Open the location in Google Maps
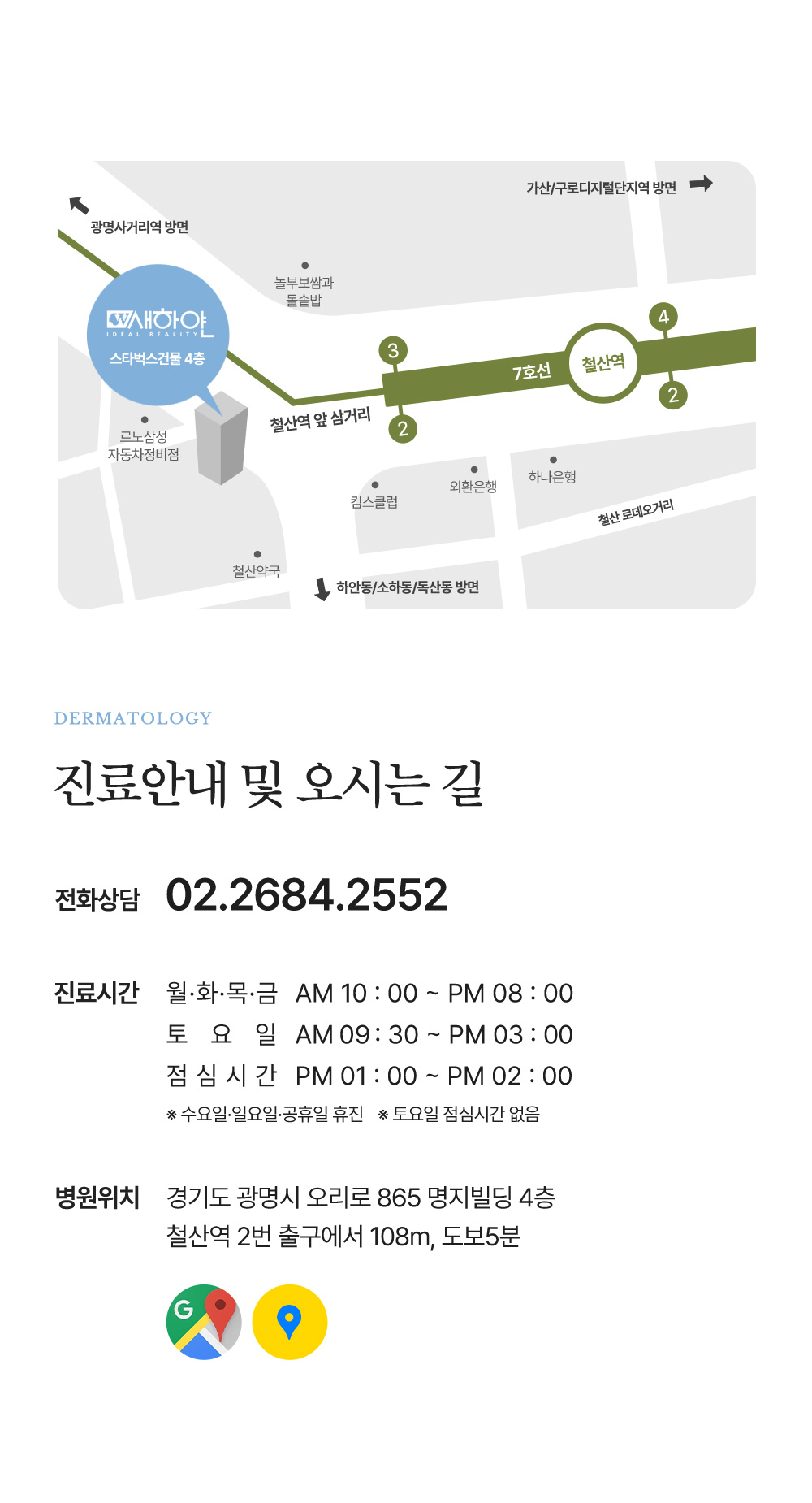Image resolution: width=812 pixels, height=1503 pixels. (x=204, y=1322)
